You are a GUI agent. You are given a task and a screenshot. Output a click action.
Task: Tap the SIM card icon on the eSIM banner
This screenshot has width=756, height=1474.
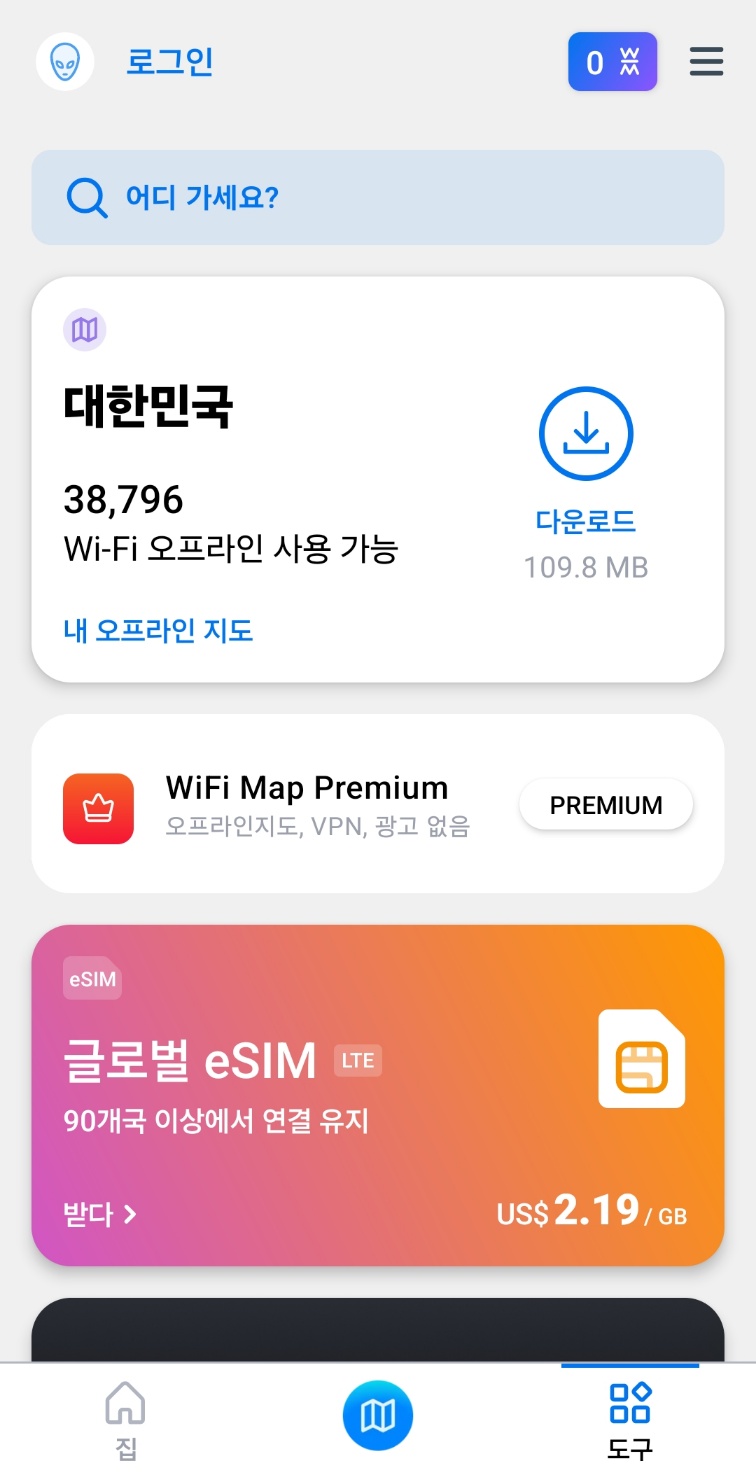tap(641, 1057)
